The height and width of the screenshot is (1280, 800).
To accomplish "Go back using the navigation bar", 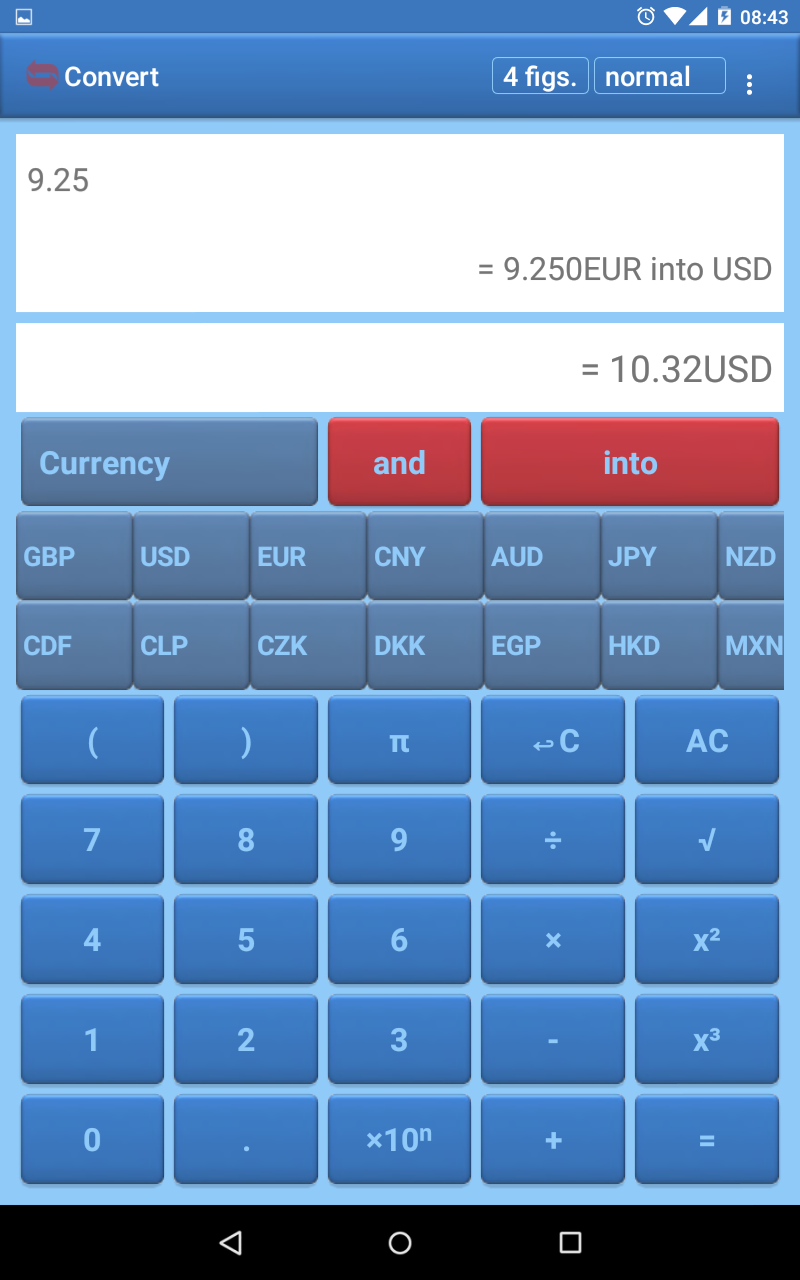I will [231, 1242].
